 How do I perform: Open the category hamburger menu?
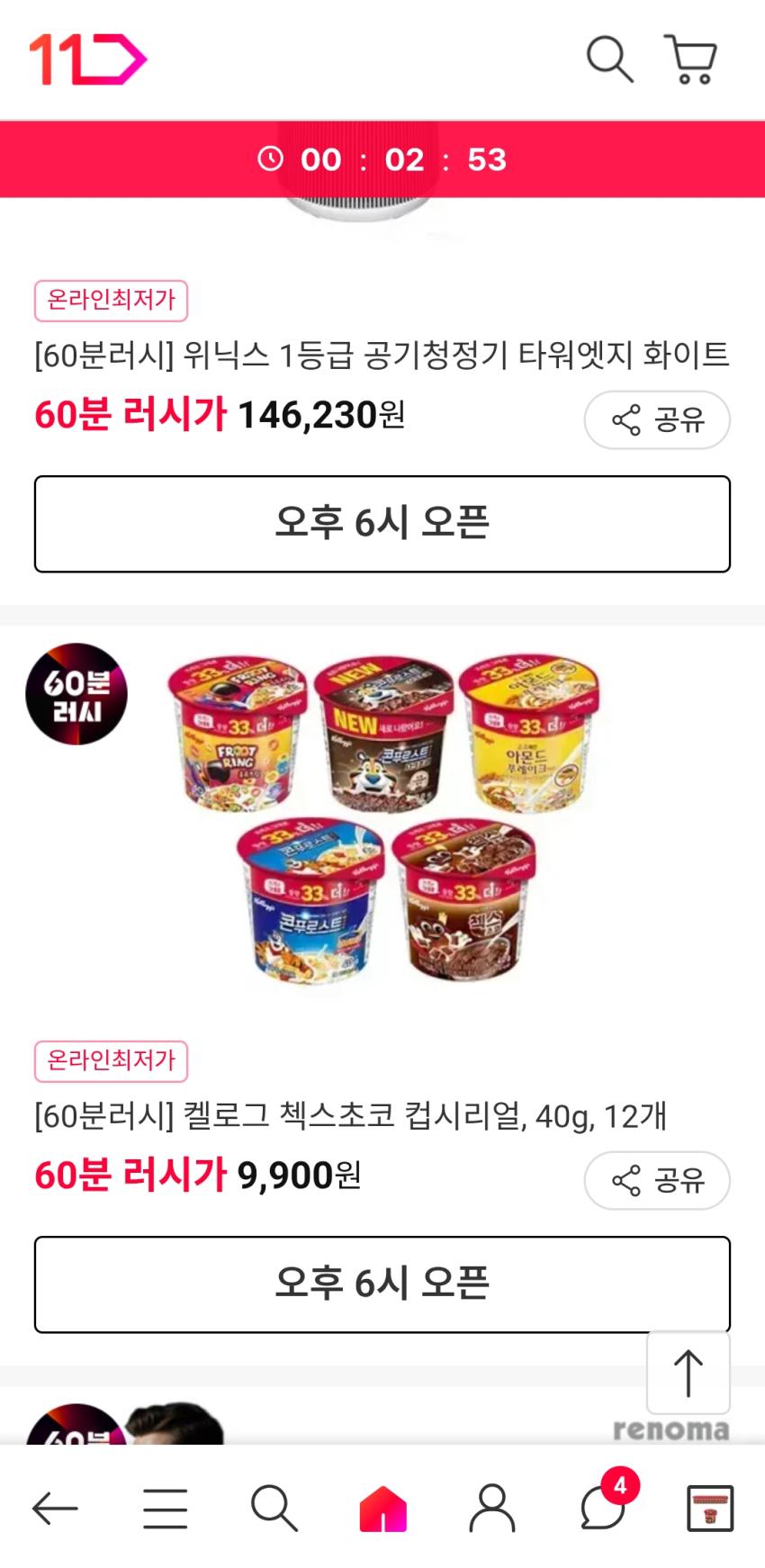[x=165, y=1508]
